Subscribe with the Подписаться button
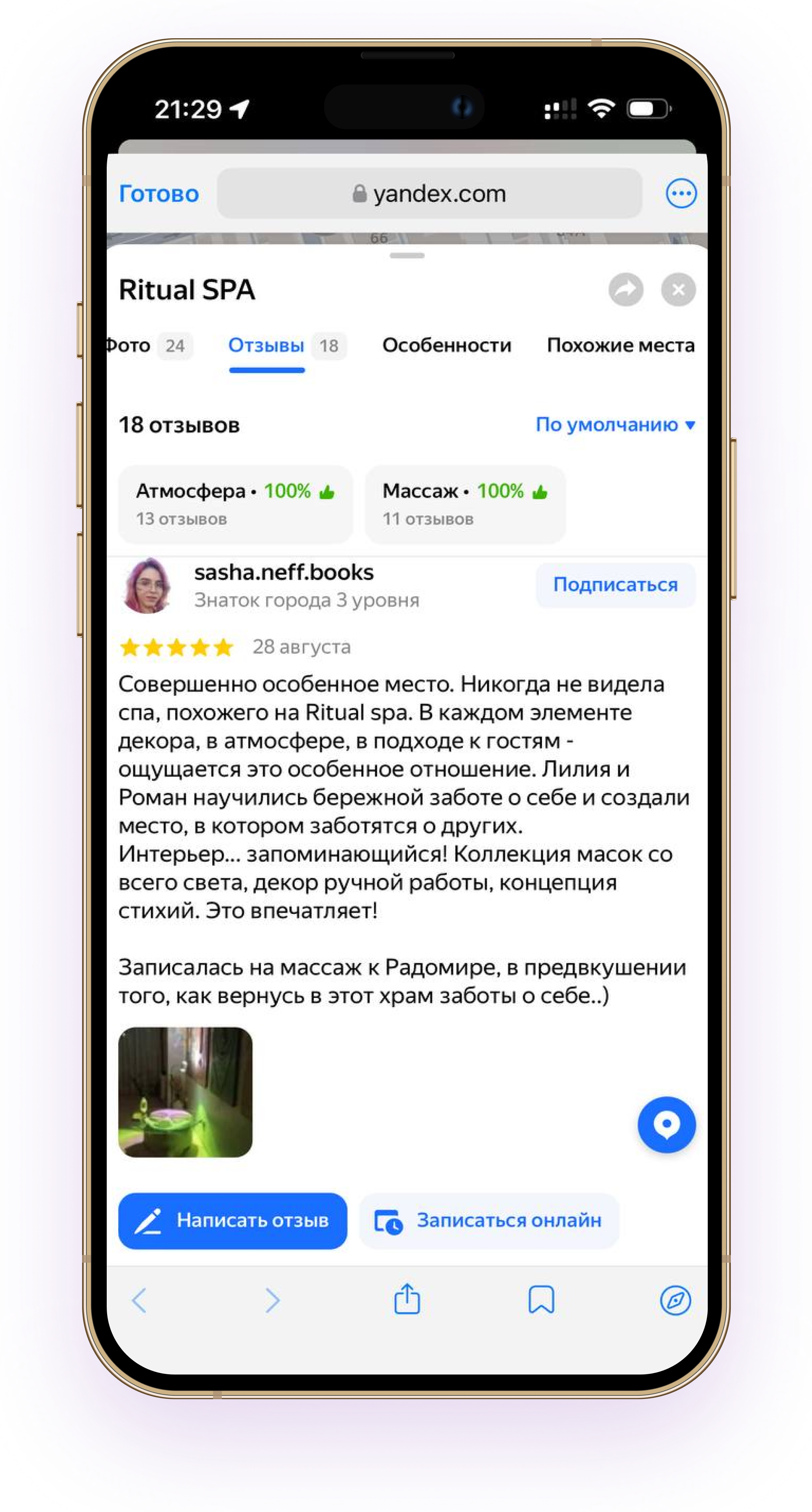Image resolution: width=812 pixels, height=1512 pixels. click(615, 585)
